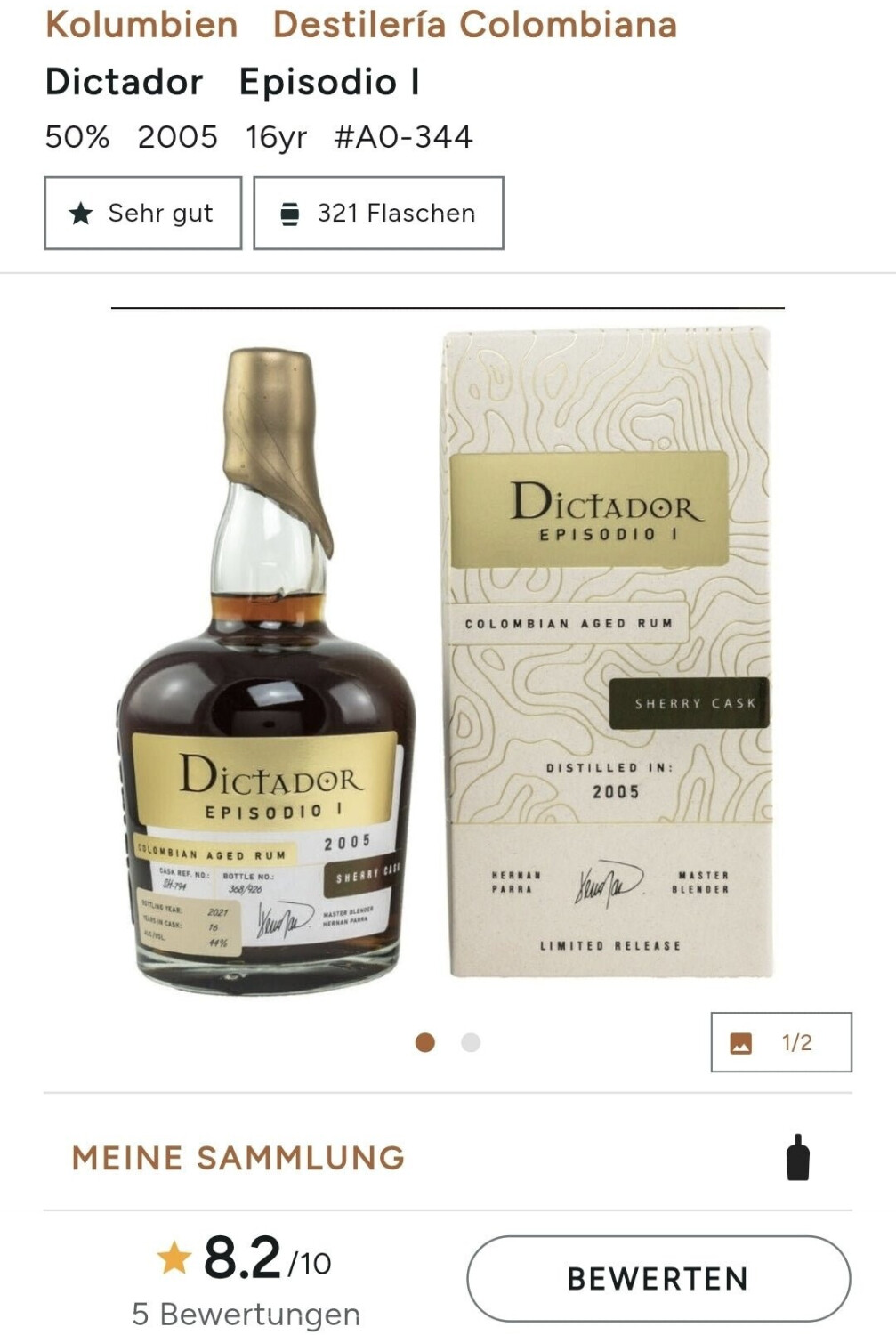Viewport: 896px width, 1335px height.
Task: Jump to the second photo dot
Action: pos(471,1042)
